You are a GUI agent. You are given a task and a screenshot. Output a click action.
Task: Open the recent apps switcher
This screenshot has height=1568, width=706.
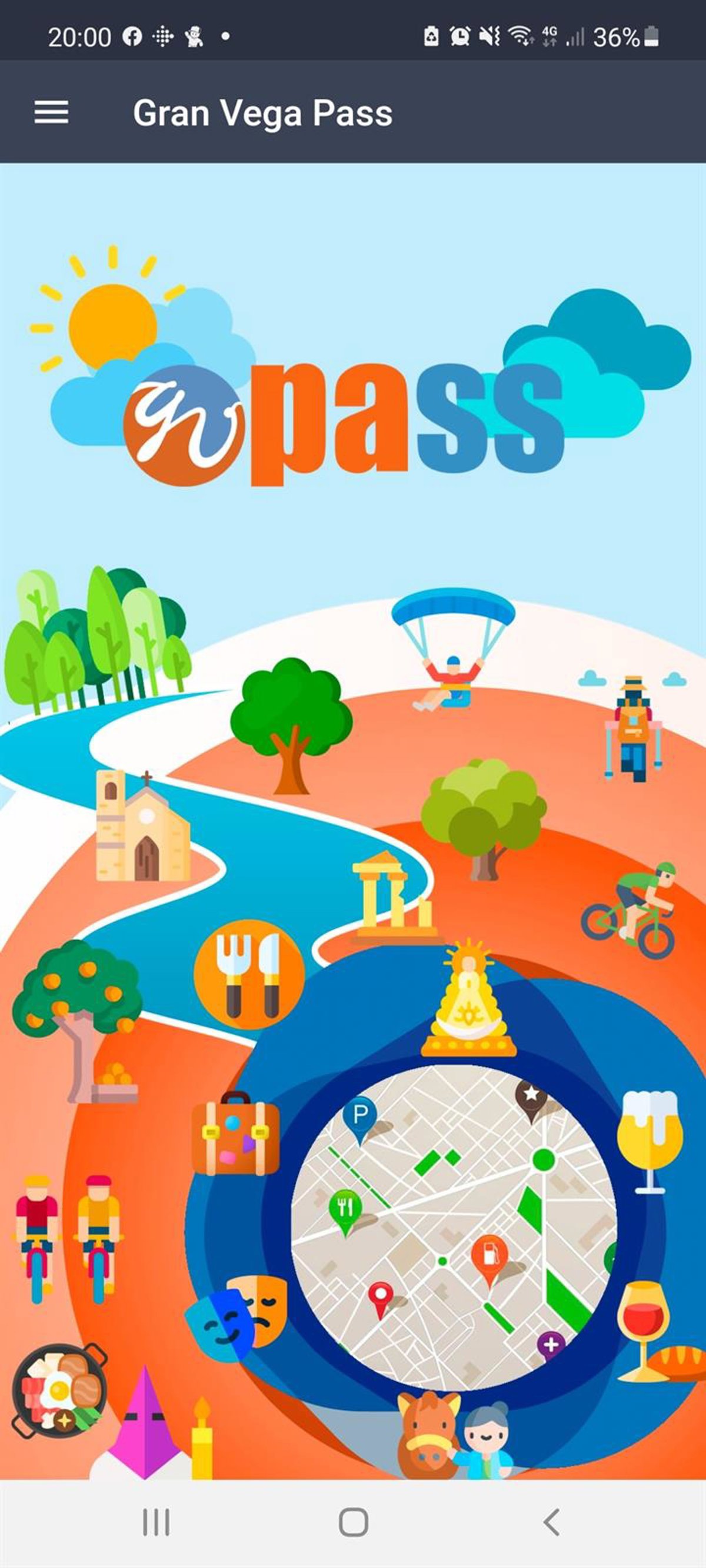tap(156, 1522)
